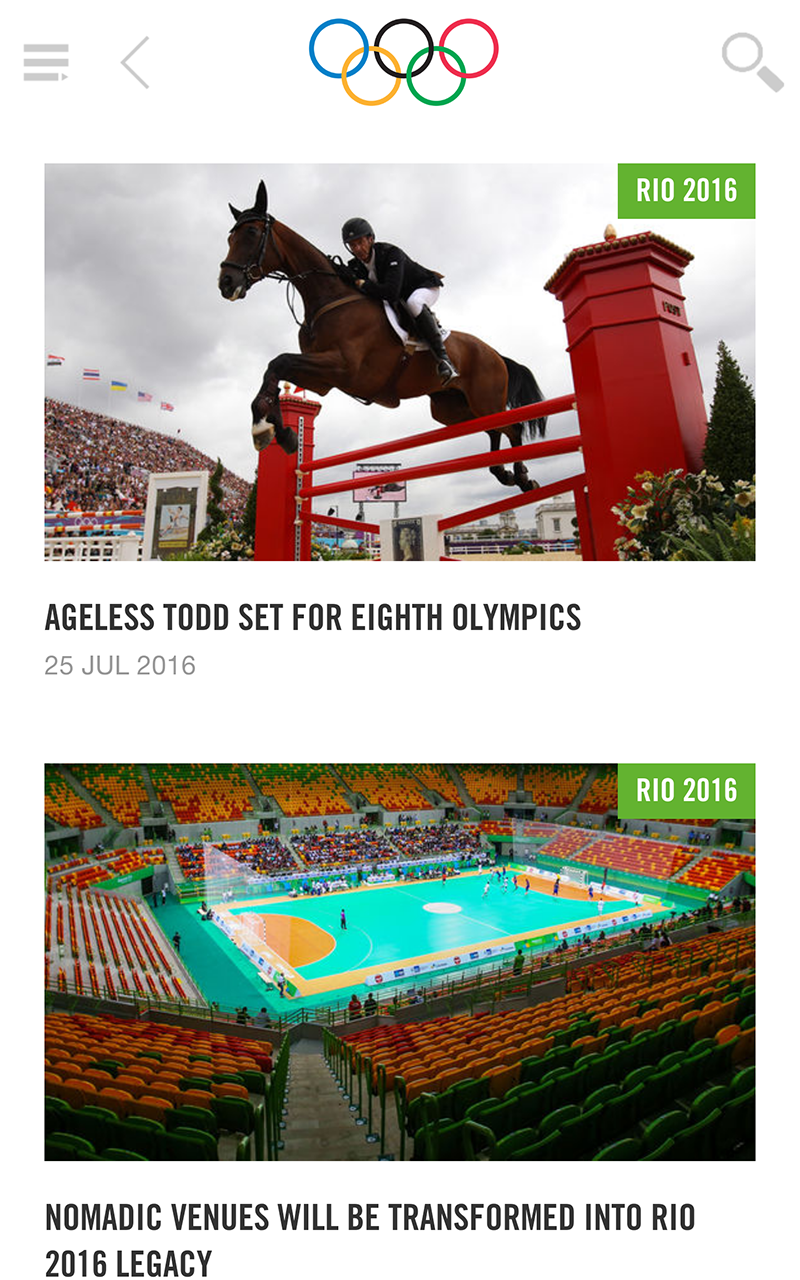The height and width of the screenshot is (1280, 800).
Task: Open the hamburger menu
Action: point(46,62)
